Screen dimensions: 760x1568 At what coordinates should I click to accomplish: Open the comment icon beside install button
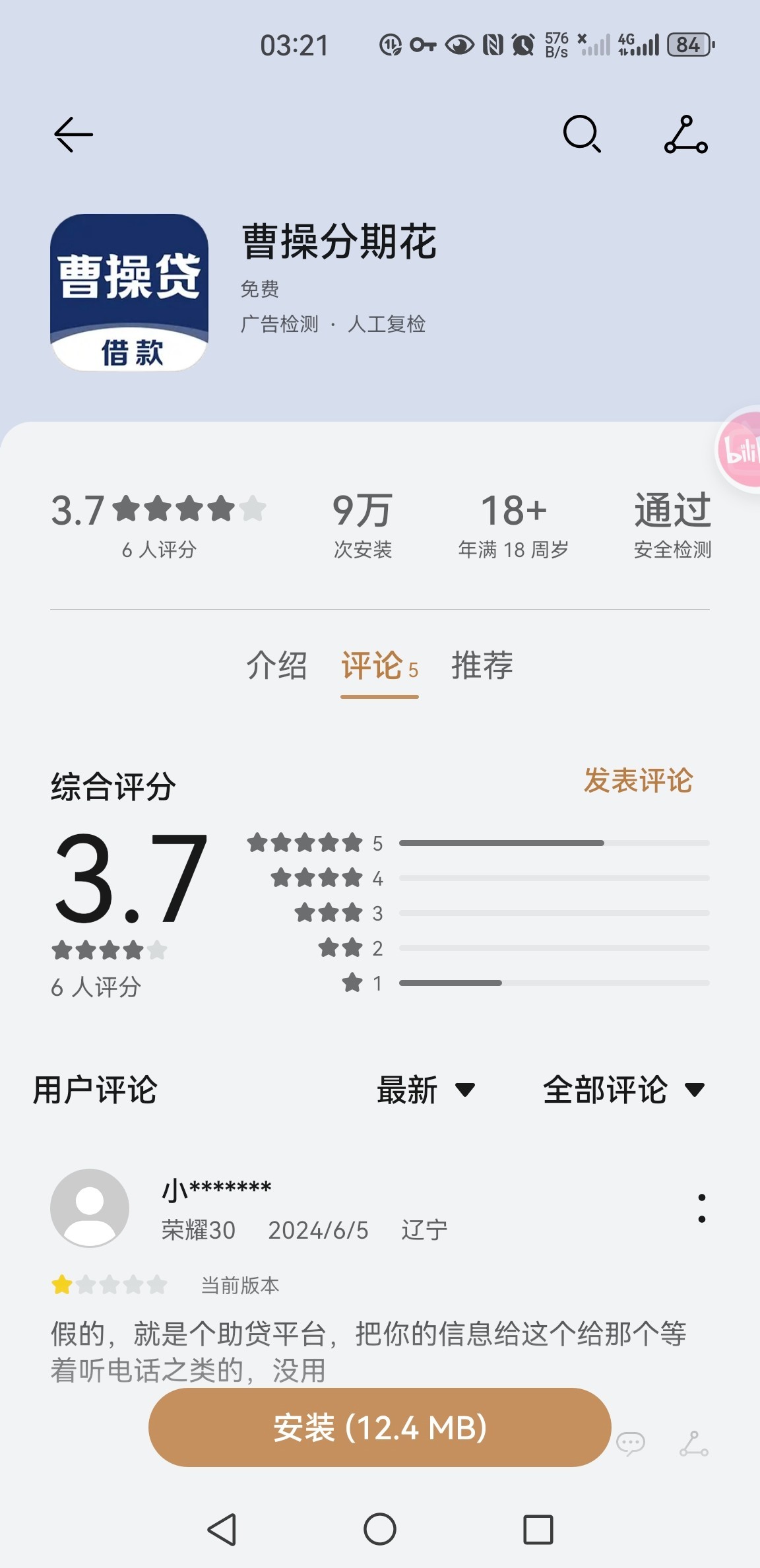(x=630, y=1443)
